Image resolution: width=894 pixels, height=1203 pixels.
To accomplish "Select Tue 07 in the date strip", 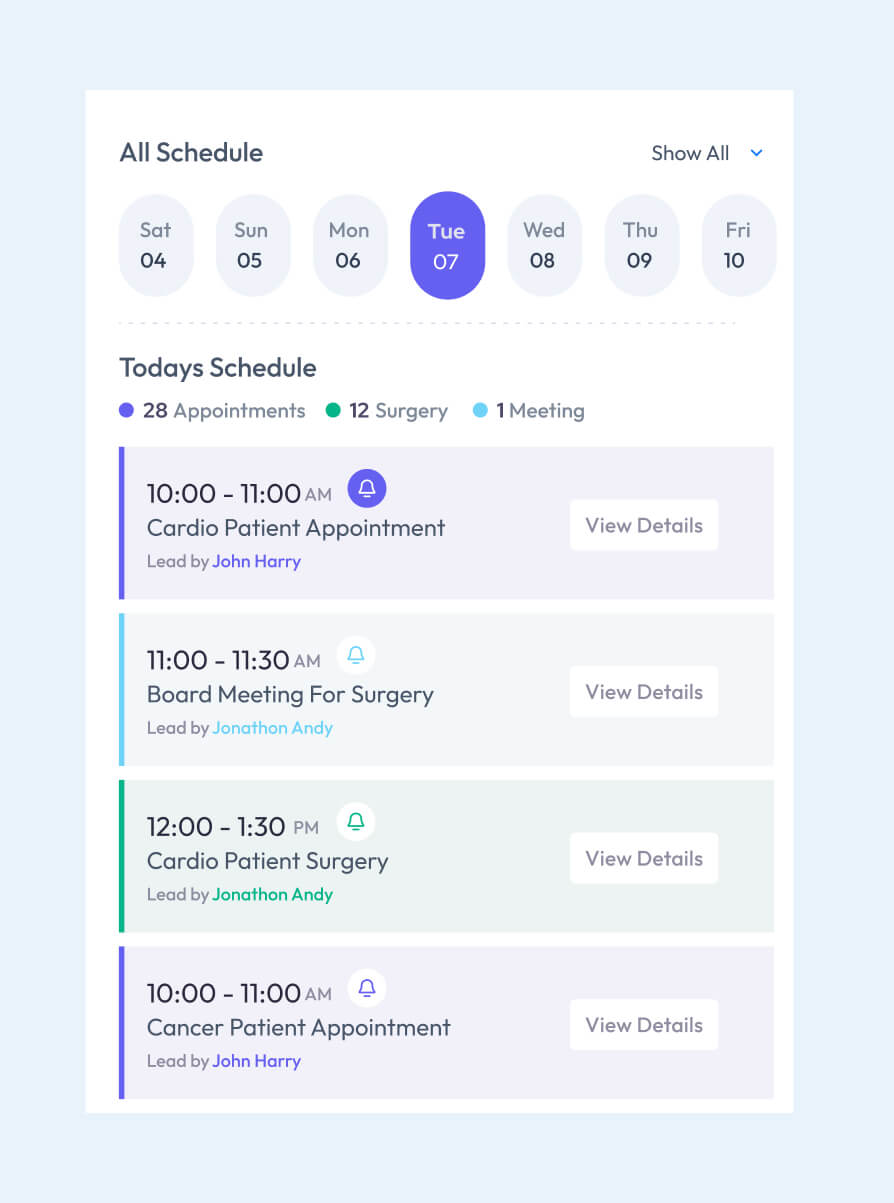I will pos(447,245).
